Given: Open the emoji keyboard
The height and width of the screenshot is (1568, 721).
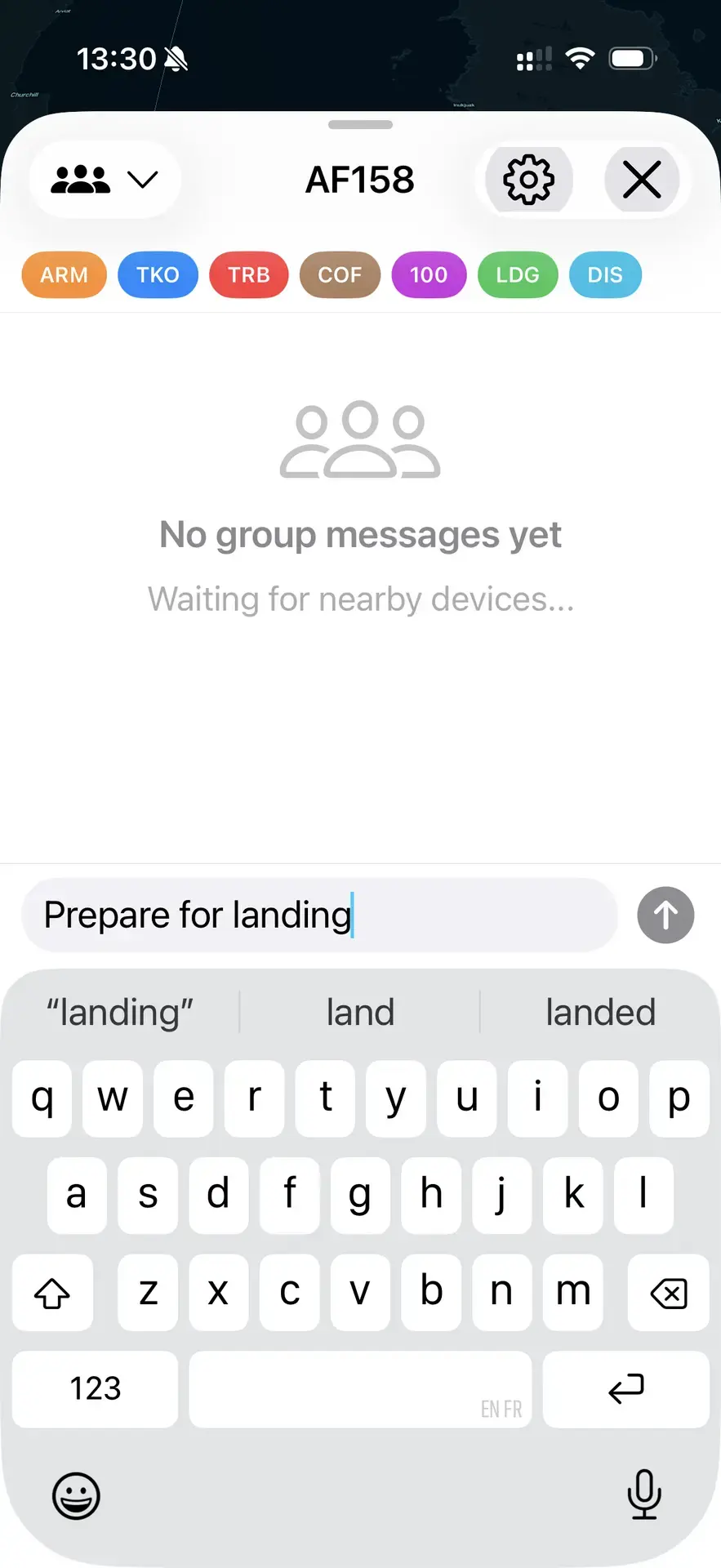Looking at the screenshot, I should (76, 1496).
